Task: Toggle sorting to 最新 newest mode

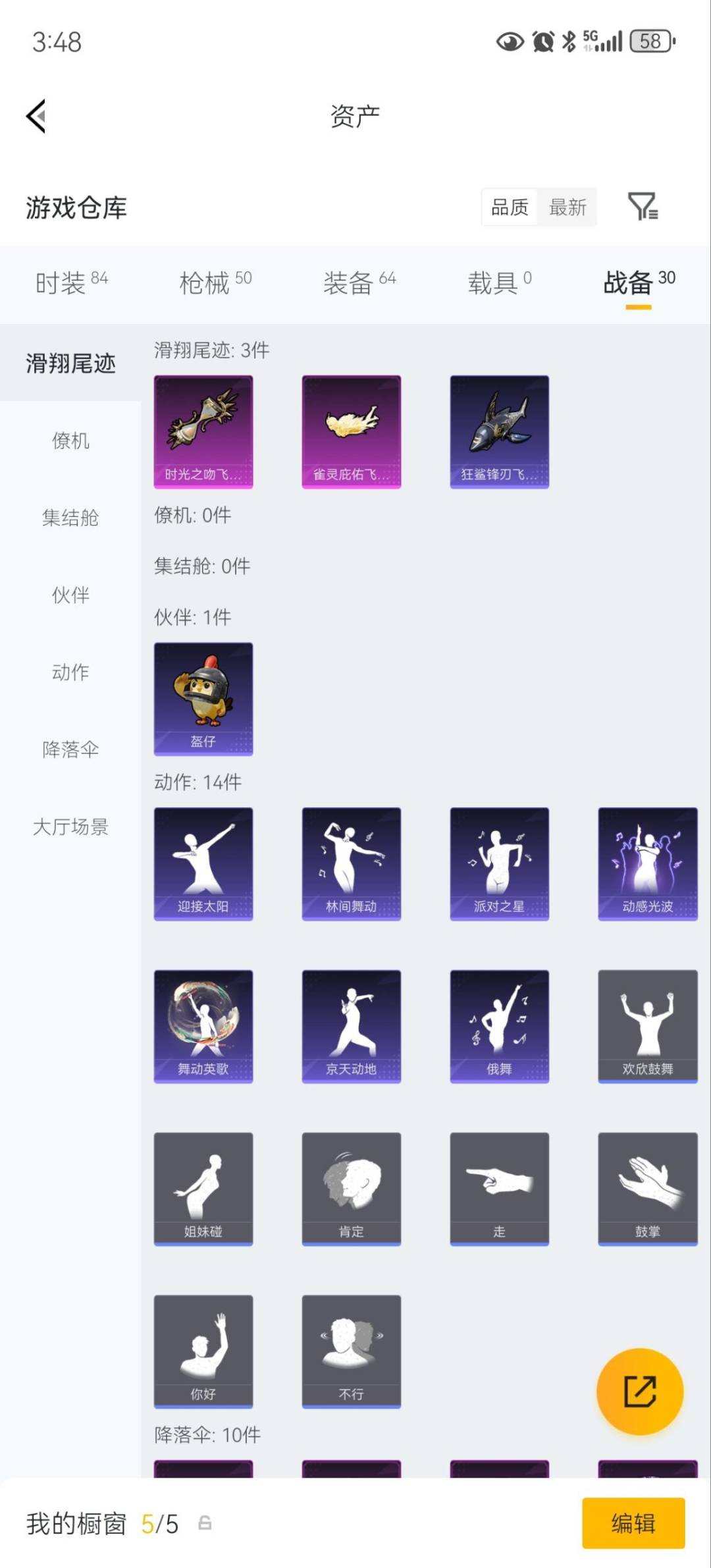Action: tap(567, 207)
